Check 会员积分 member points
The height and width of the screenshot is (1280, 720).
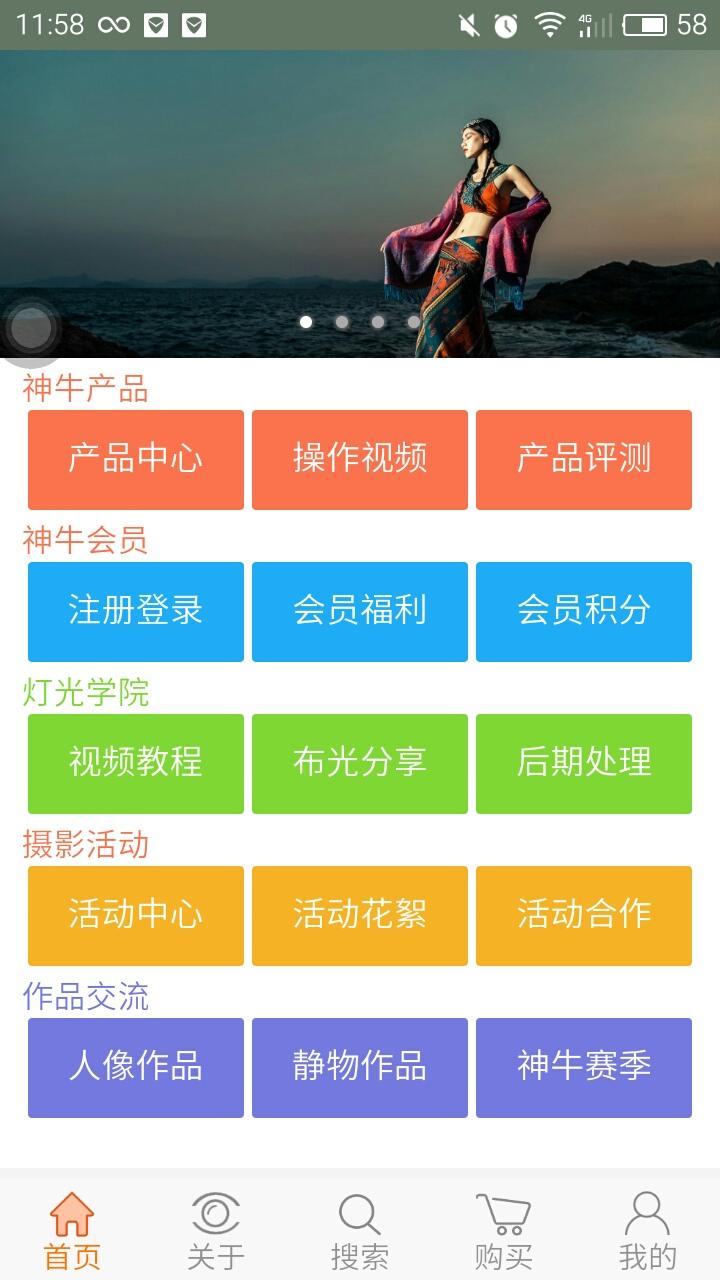(x=583, y=611)
